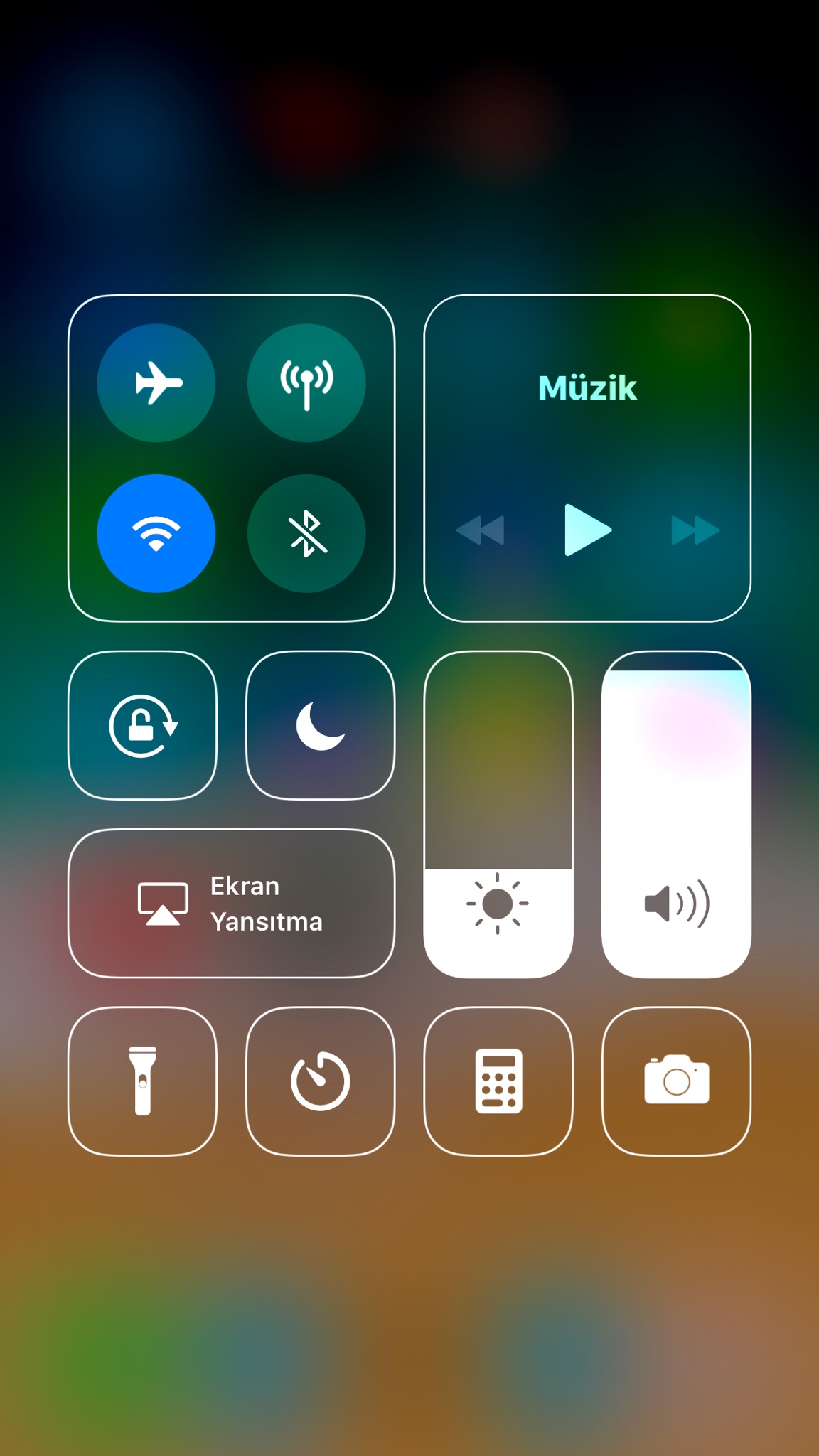
Task: Toggle cellular data
Action: pos(306,383)
